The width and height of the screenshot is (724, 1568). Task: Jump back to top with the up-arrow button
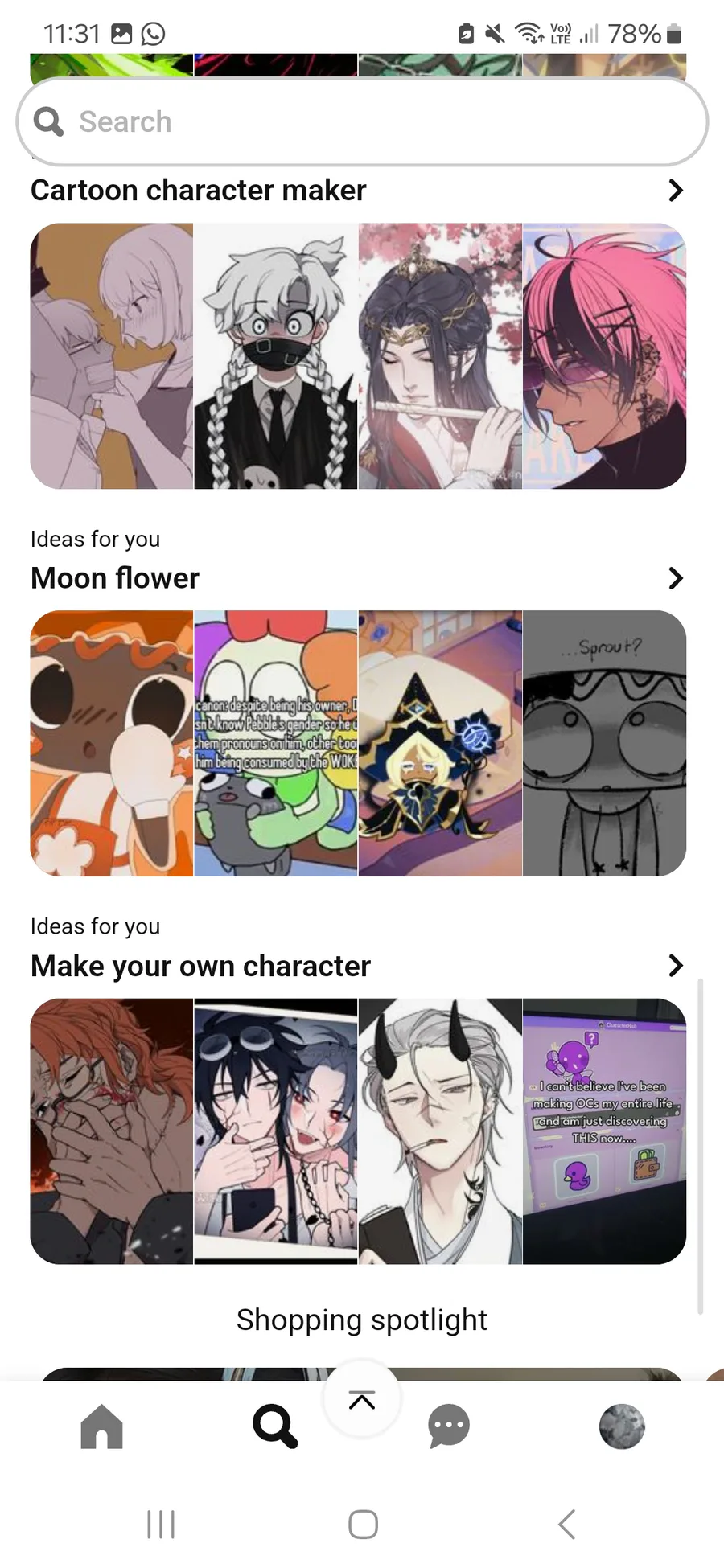tap(362, 1400)
